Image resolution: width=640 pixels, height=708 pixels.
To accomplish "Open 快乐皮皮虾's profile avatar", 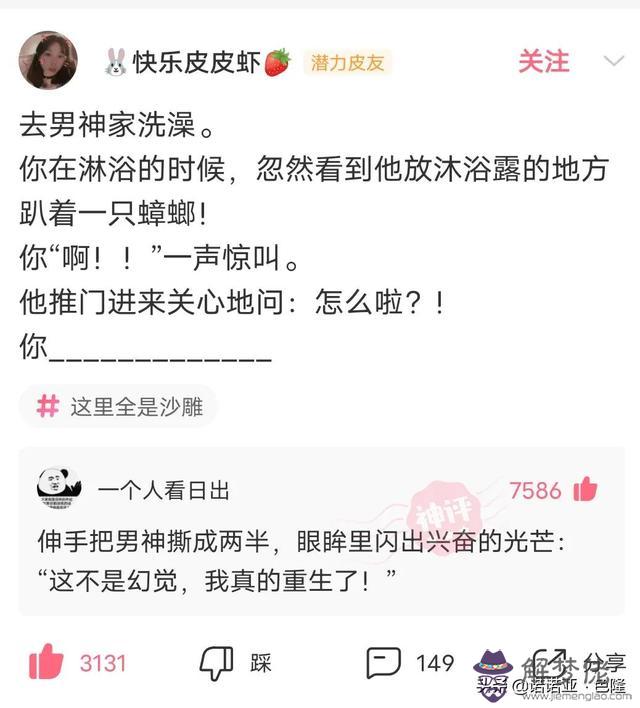I will coord(48,60).
